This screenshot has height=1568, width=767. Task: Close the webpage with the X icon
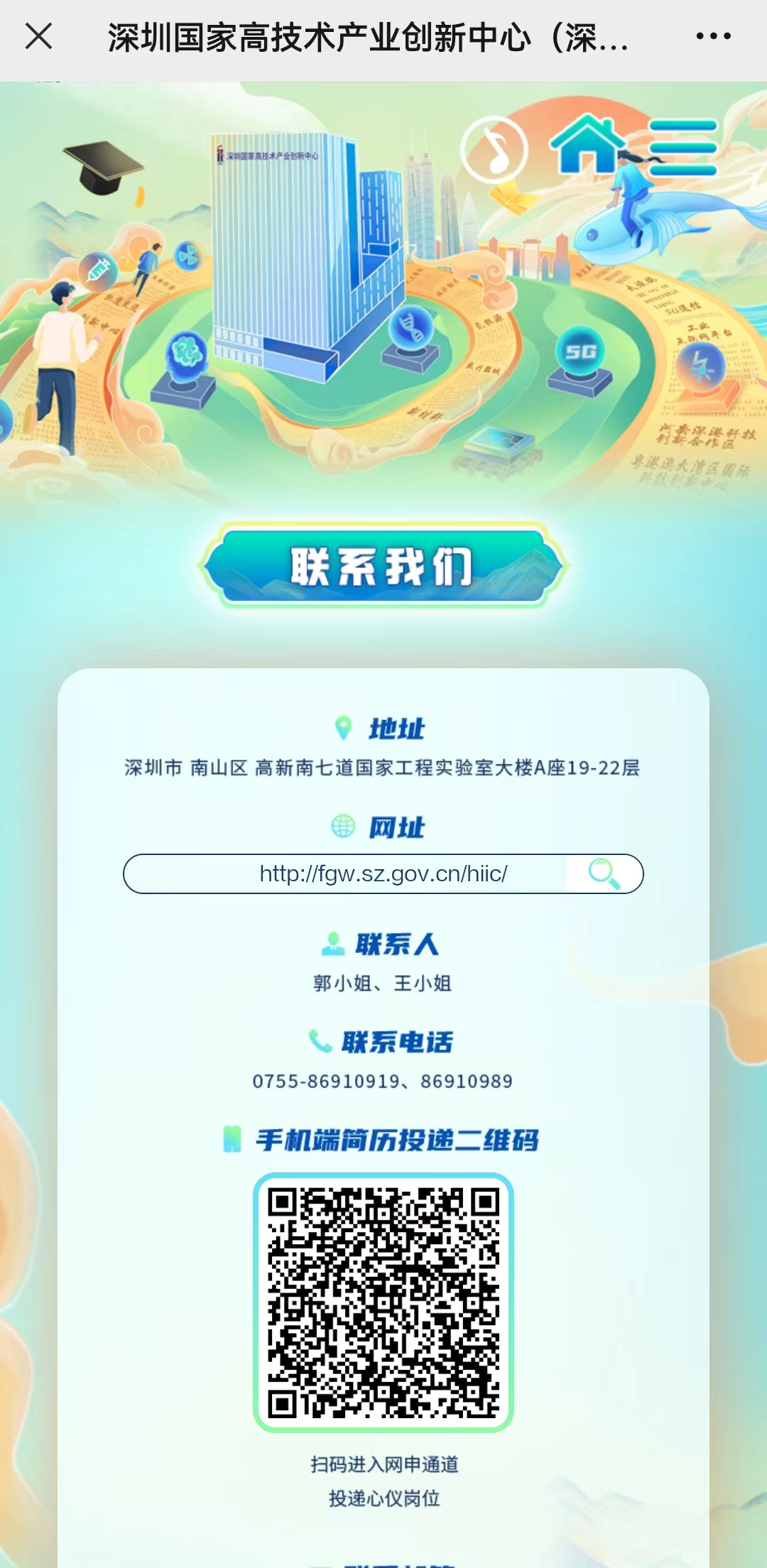pos(39,36)
